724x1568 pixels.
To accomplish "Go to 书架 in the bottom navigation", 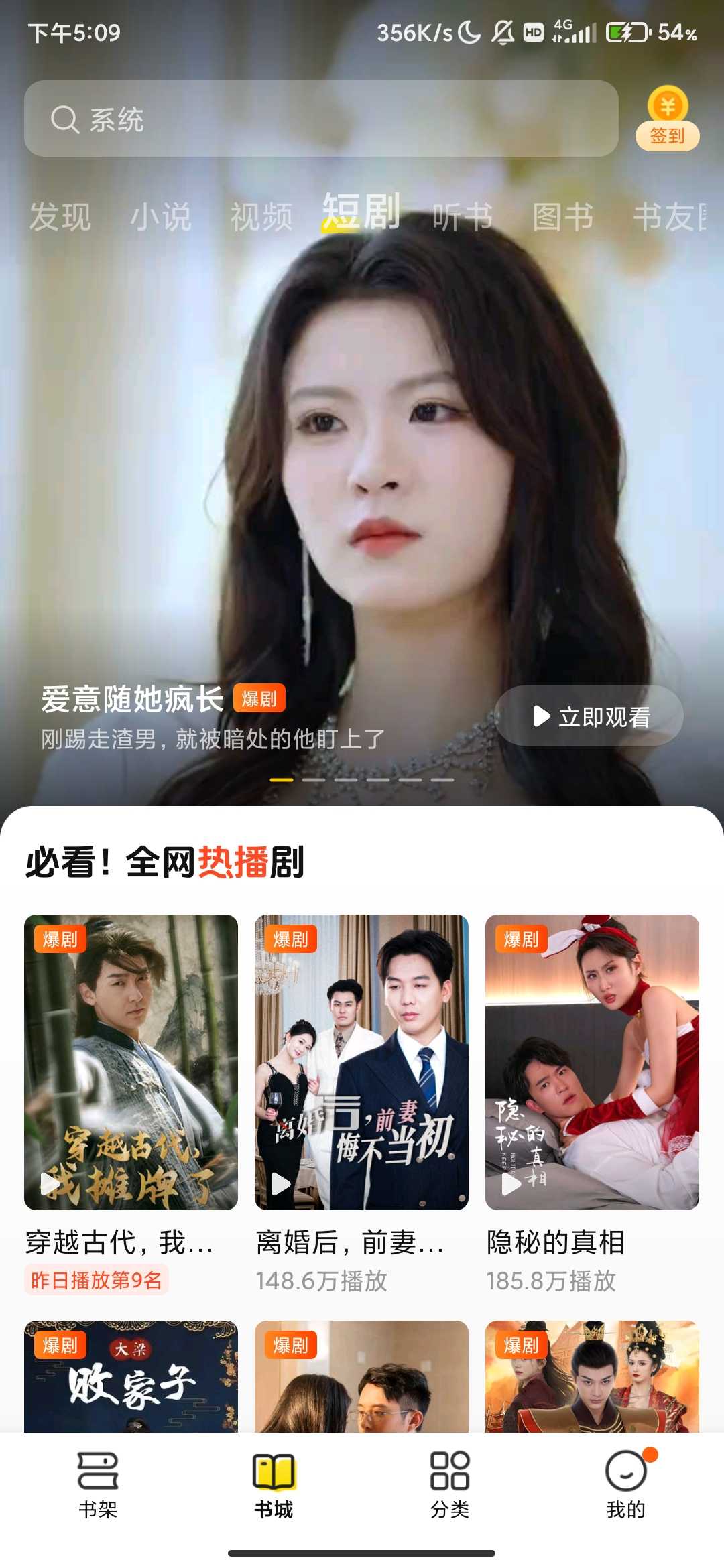I will tap(98, 1484).
